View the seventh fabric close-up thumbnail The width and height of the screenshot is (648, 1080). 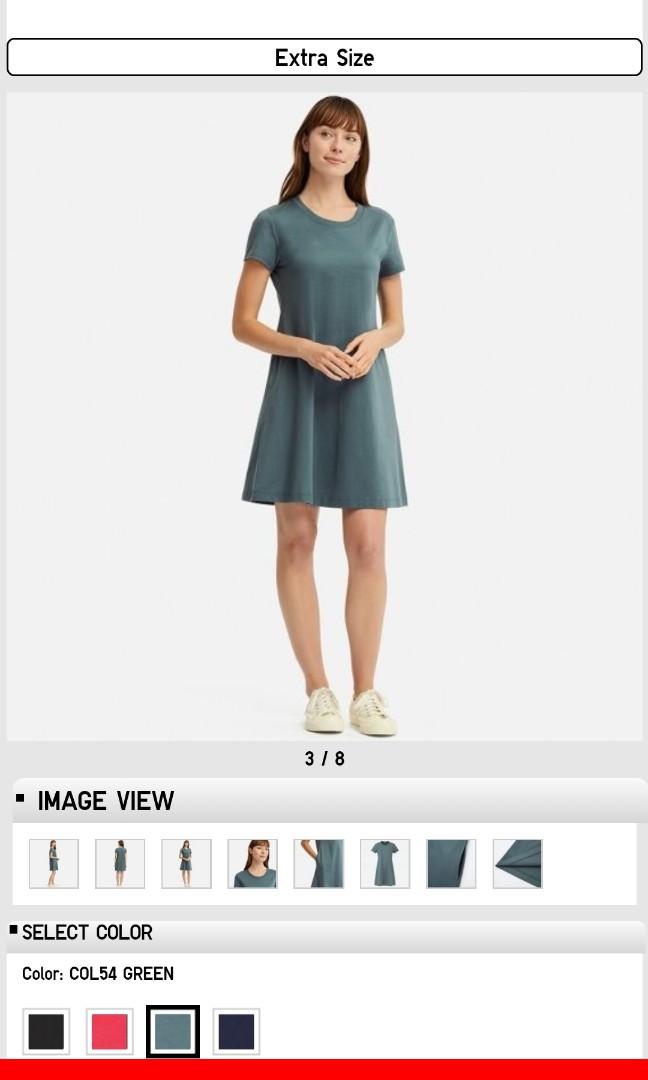click(451, 864)
